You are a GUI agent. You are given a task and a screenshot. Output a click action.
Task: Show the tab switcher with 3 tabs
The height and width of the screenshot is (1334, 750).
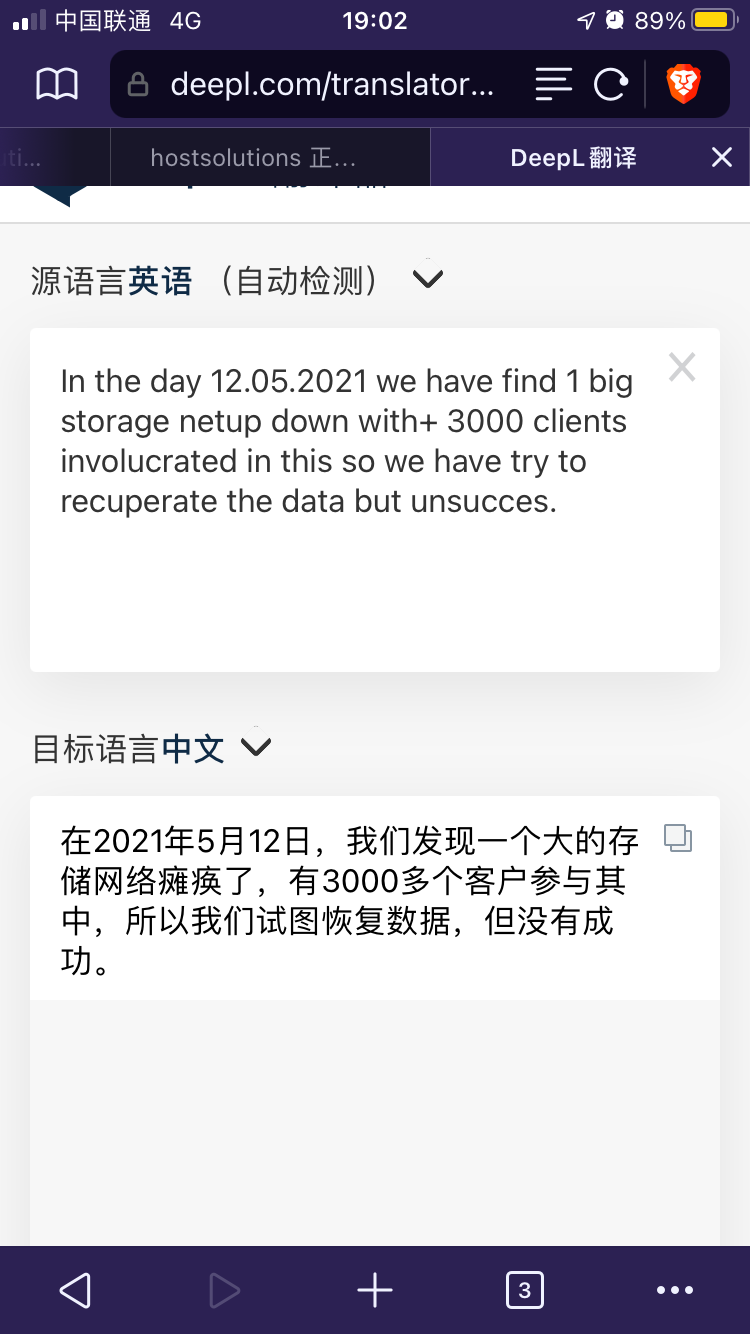pyautogui.click(x=525, y=1290)
